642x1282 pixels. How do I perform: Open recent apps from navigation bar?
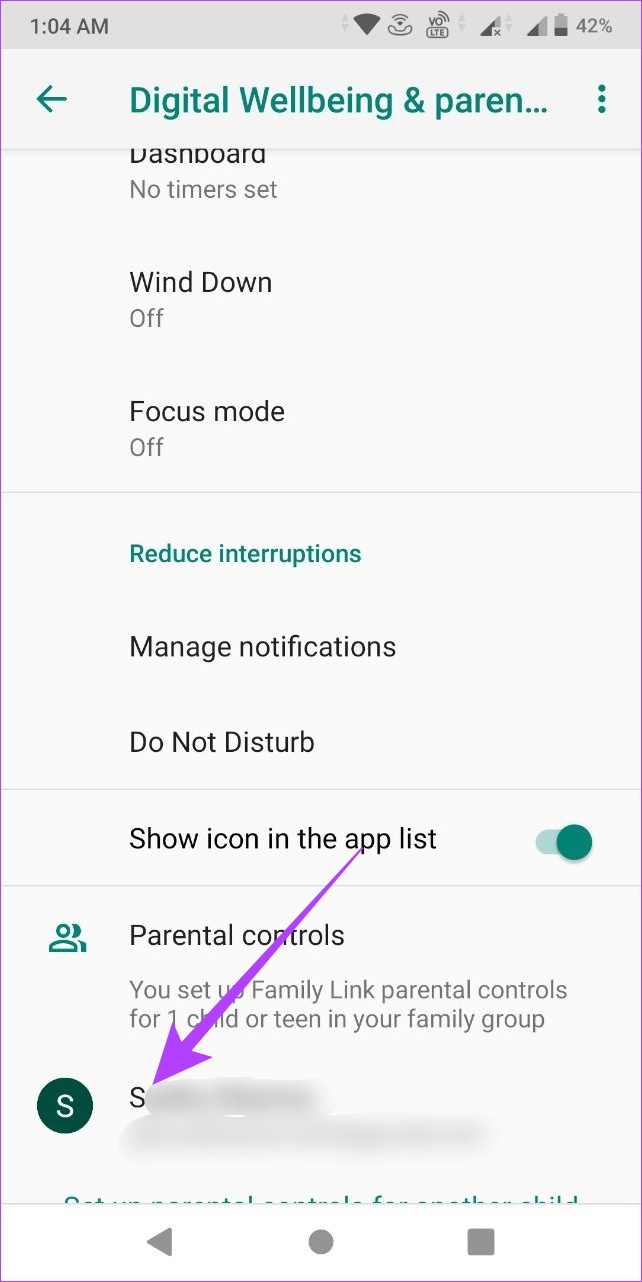tap(481, 1241)
